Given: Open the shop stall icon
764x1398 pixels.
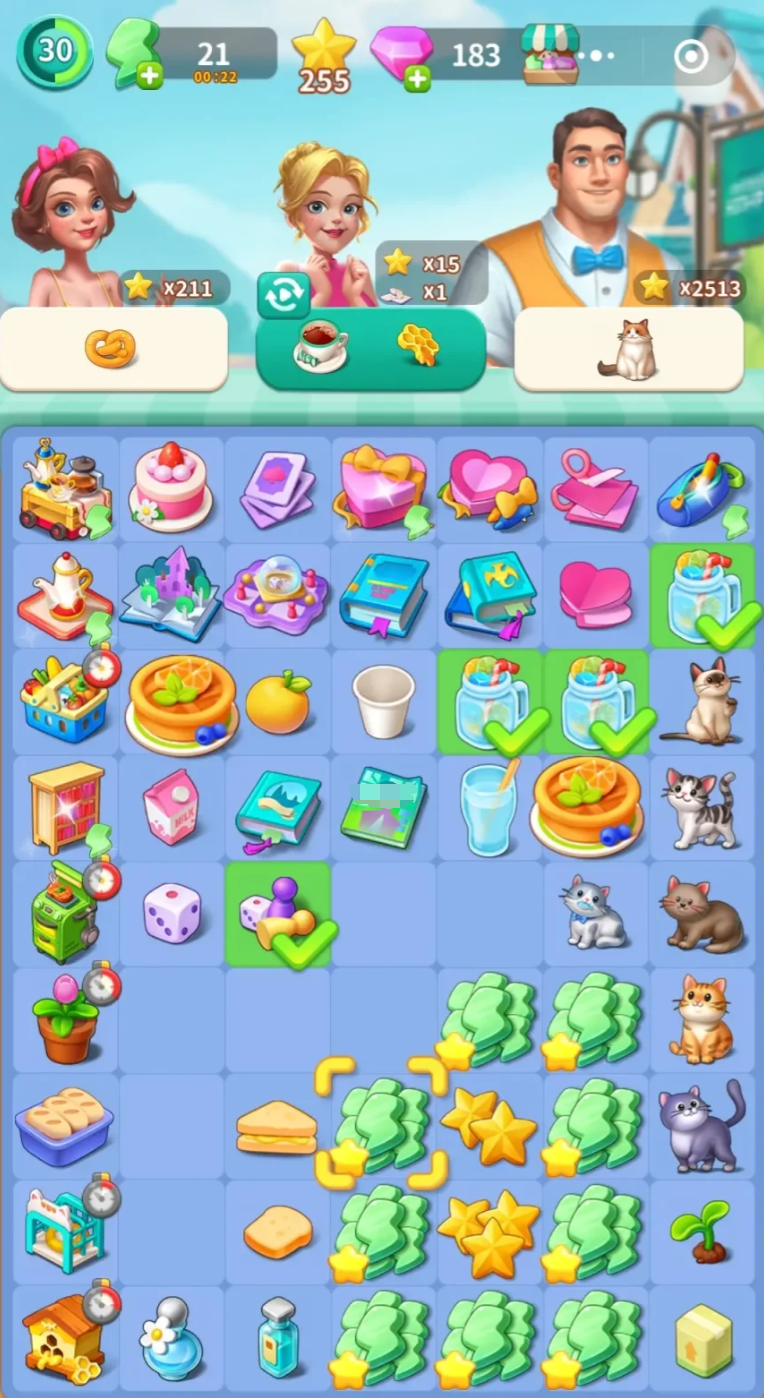Looking at the screenshot, I should coord(550,55).
